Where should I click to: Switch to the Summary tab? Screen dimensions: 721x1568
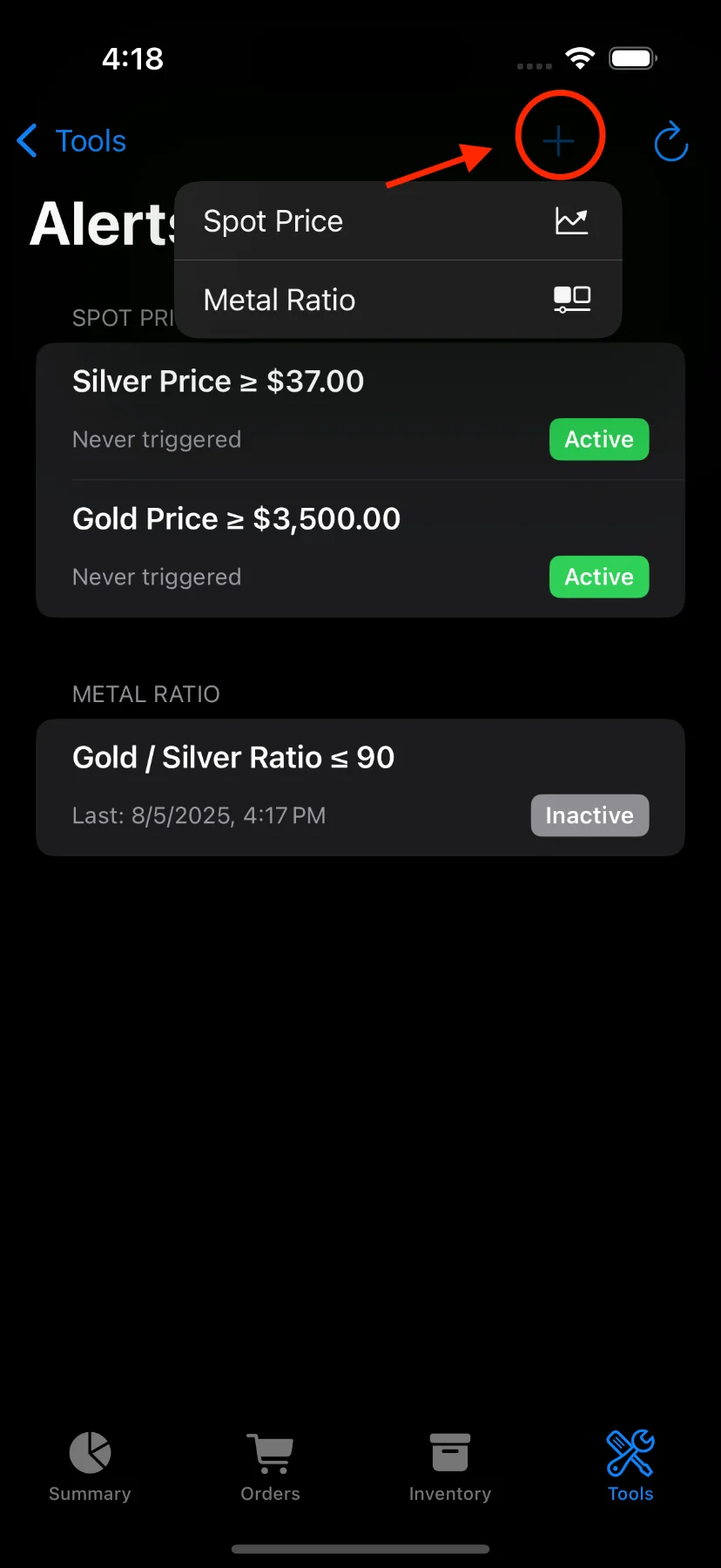[90, 1467]
